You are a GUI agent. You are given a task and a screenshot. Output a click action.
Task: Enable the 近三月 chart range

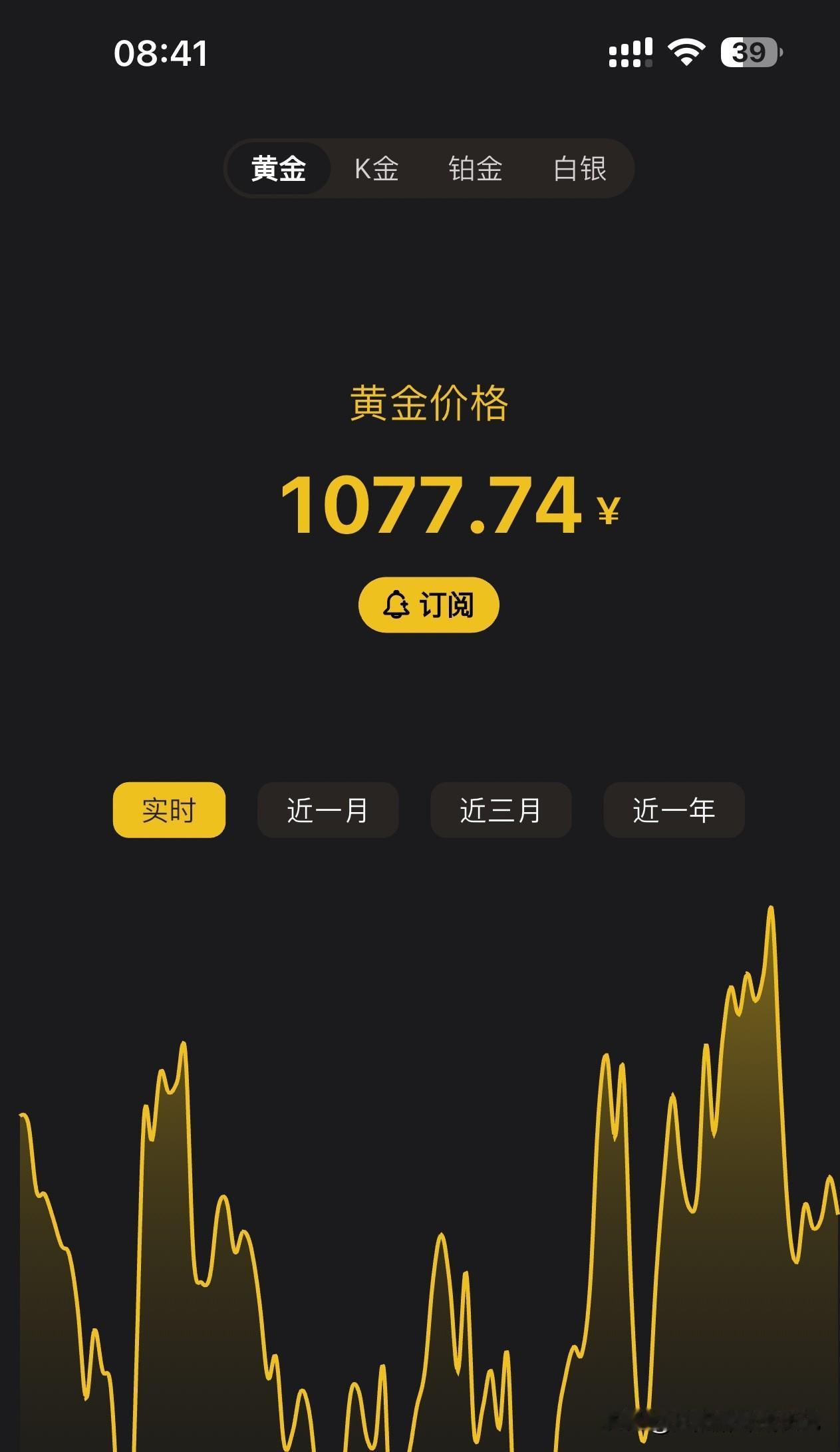pyautogui.click(x=501, y=810)
